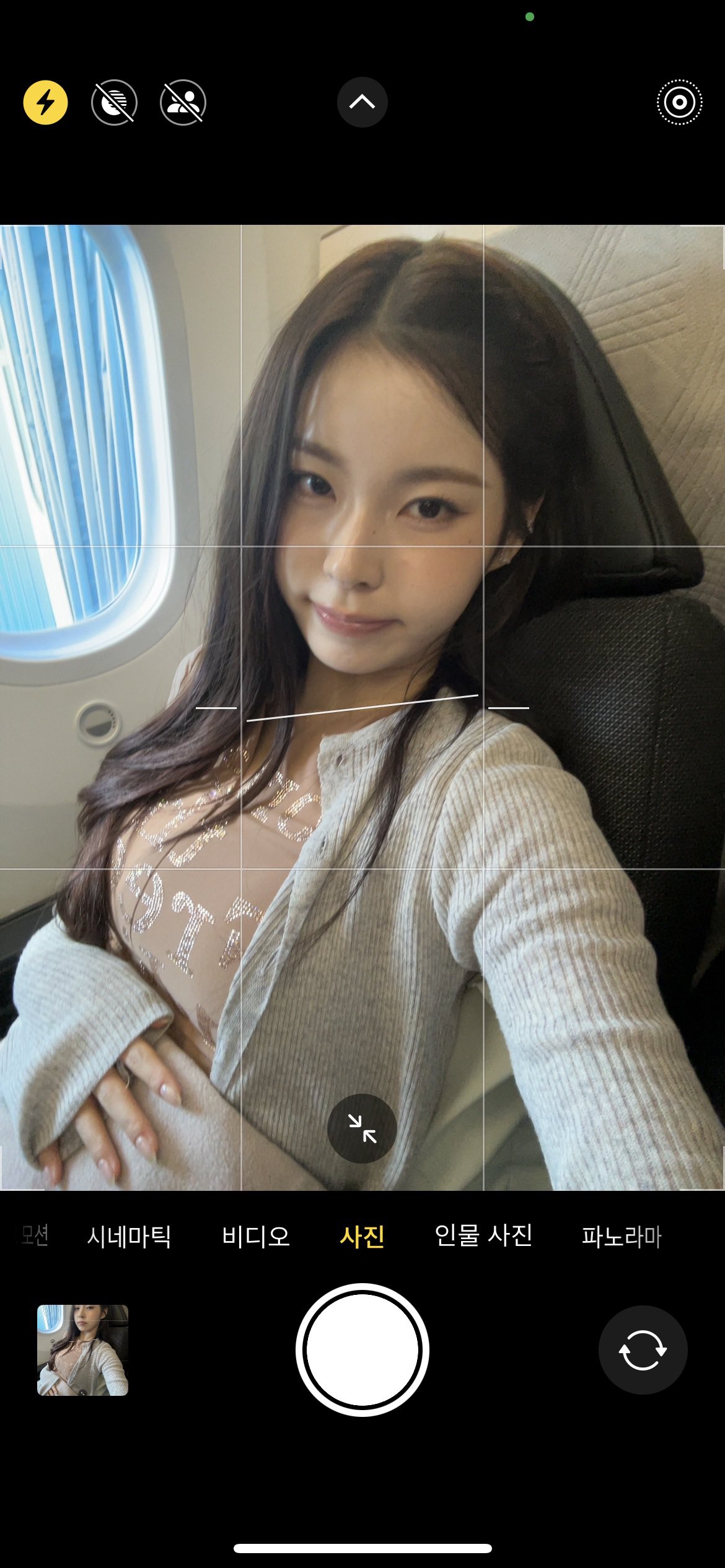The width and height of the screenshot is (725, 1568).
Task: Take a photo with the shutter button
Action: tap(362, 1350)
